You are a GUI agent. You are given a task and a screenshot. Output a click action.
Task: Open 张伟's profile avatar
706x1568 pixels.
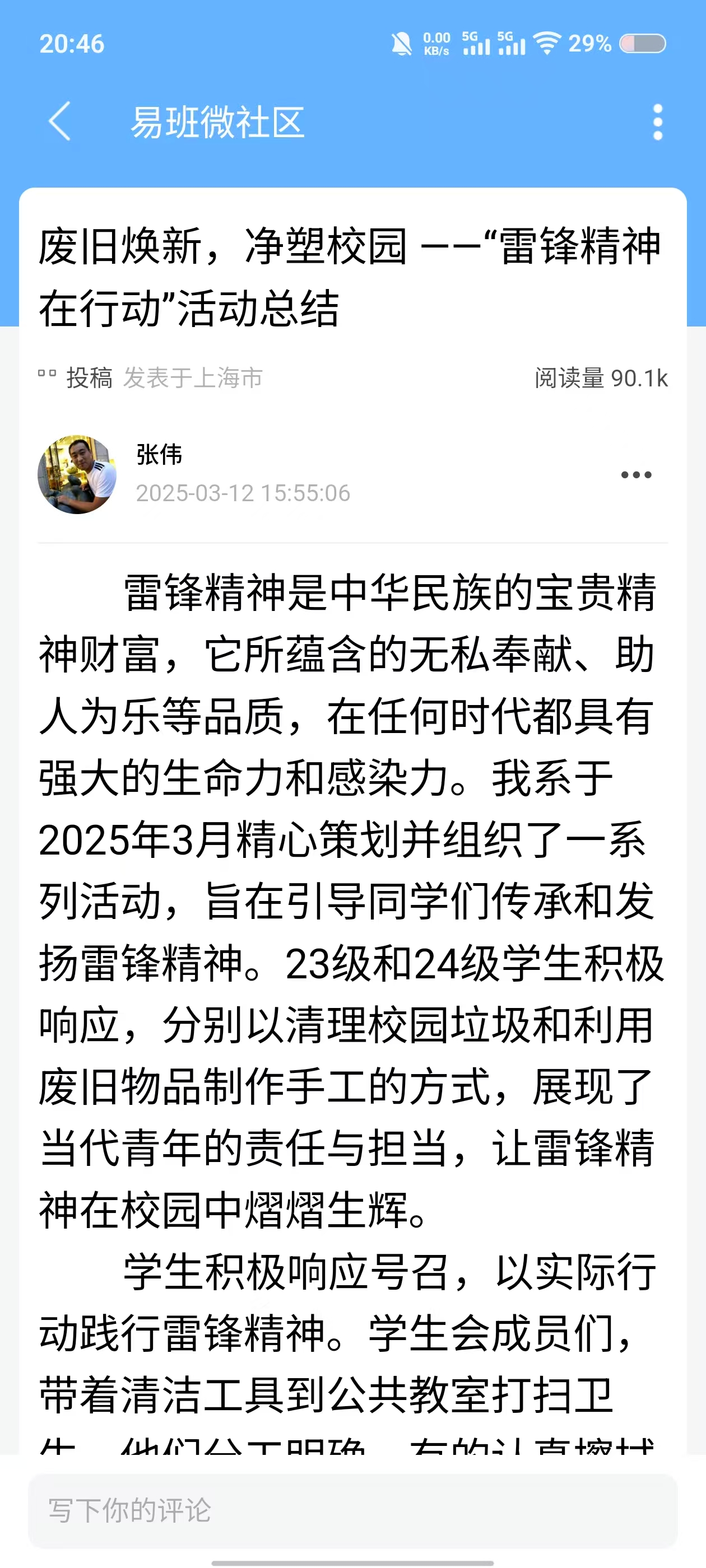(x=77, y=474)
